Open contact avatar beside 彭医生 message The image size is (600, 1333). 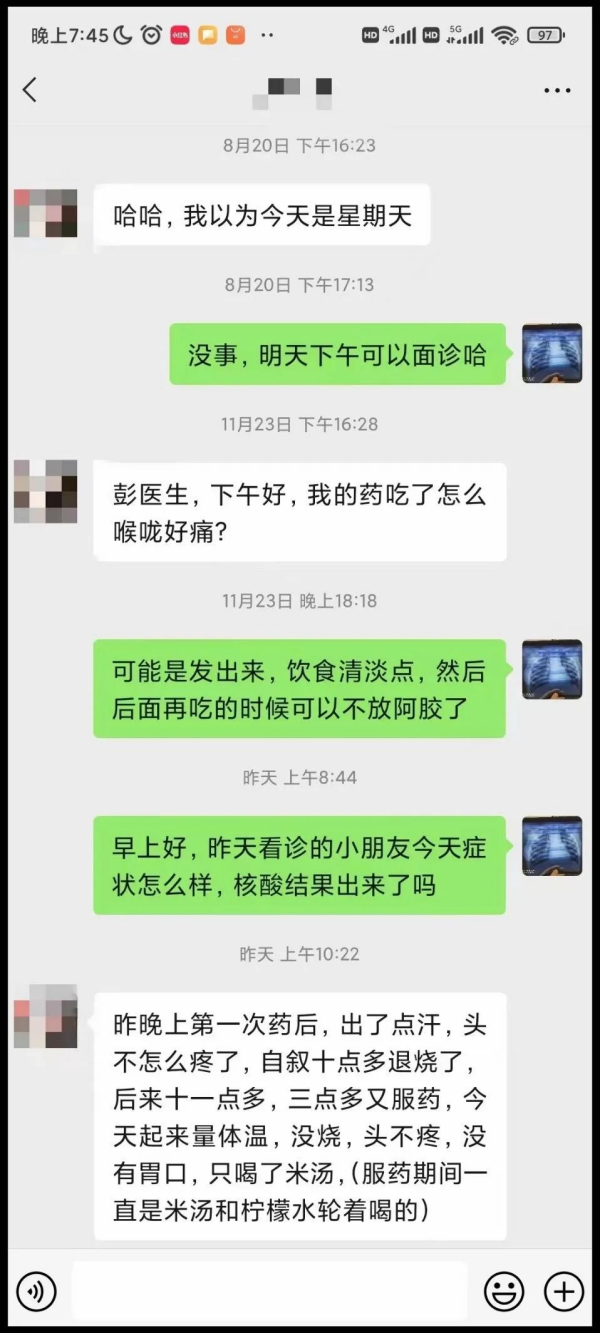point(45,491)
